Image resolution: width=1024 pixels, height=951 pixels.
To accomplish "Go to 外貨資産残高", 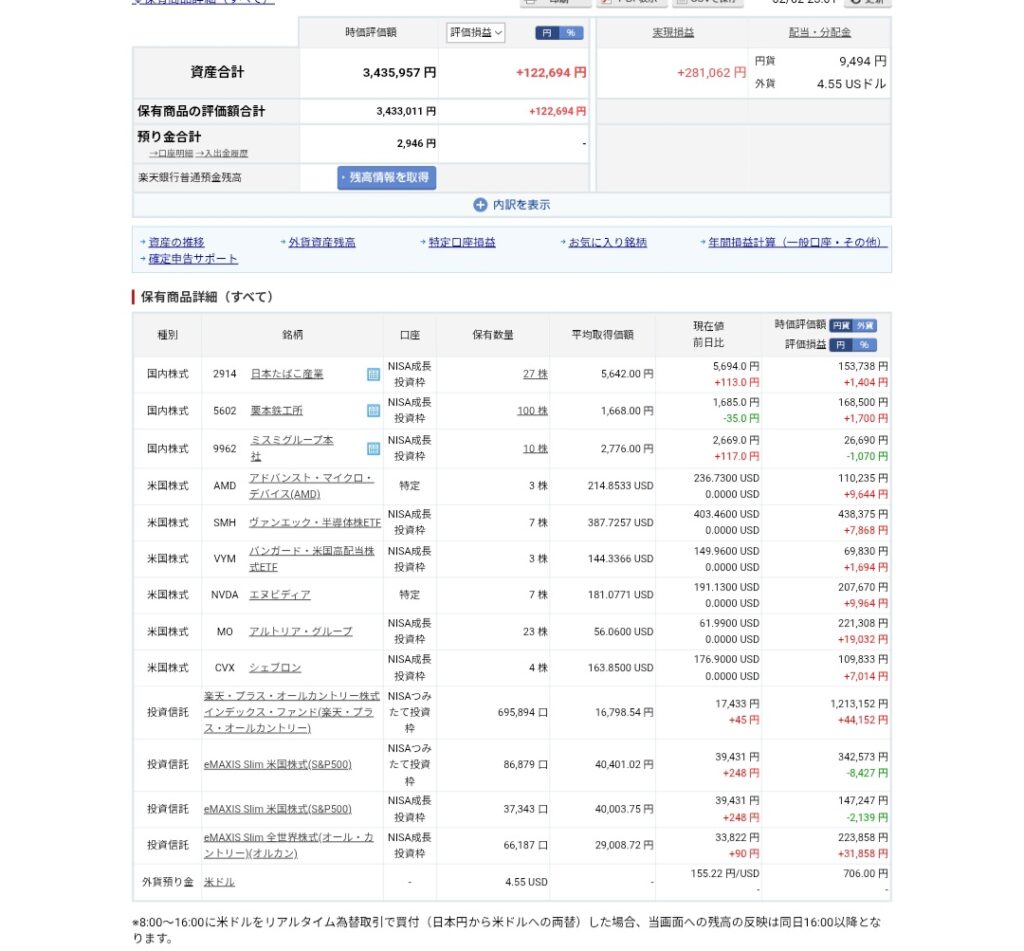I will (x=321, y=242).
